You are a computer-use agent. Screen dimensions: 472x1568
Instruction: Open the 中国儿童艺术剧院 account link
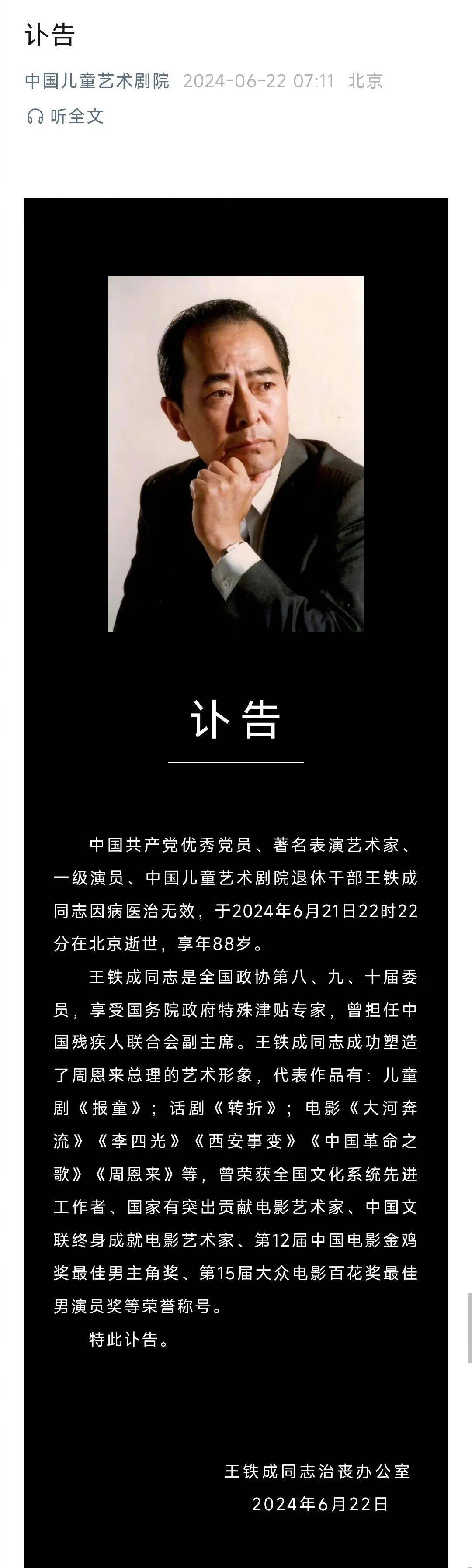pos(97,81)
